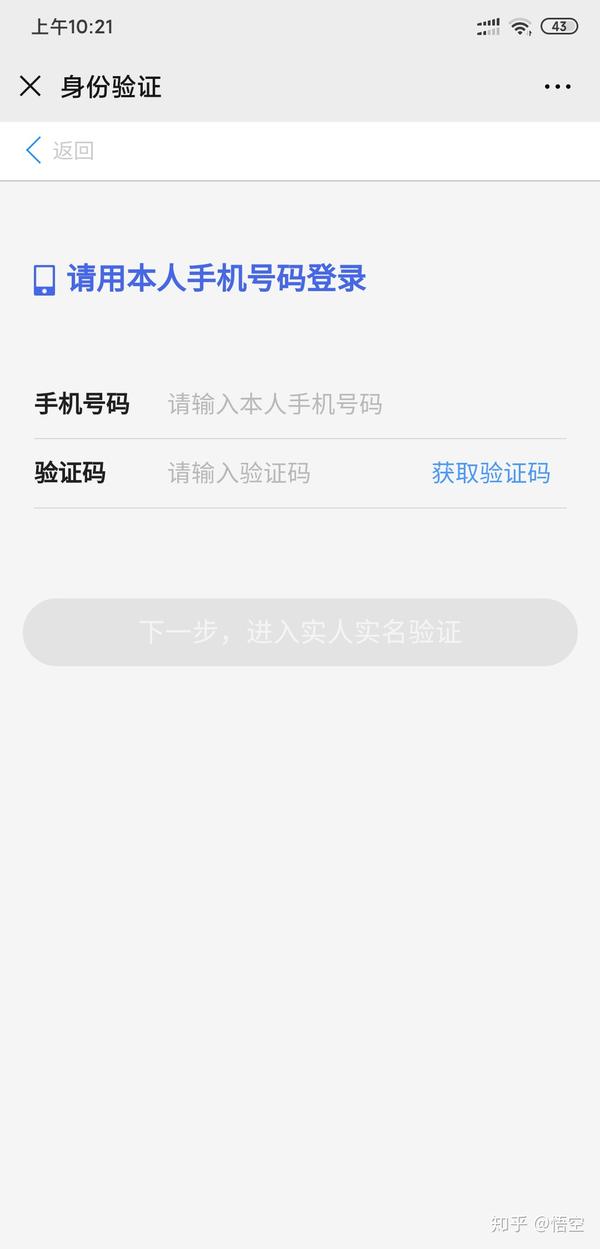Open the three-dot overflow menu
Viewport: 600px width, 1249px height.
pos(558,87)
